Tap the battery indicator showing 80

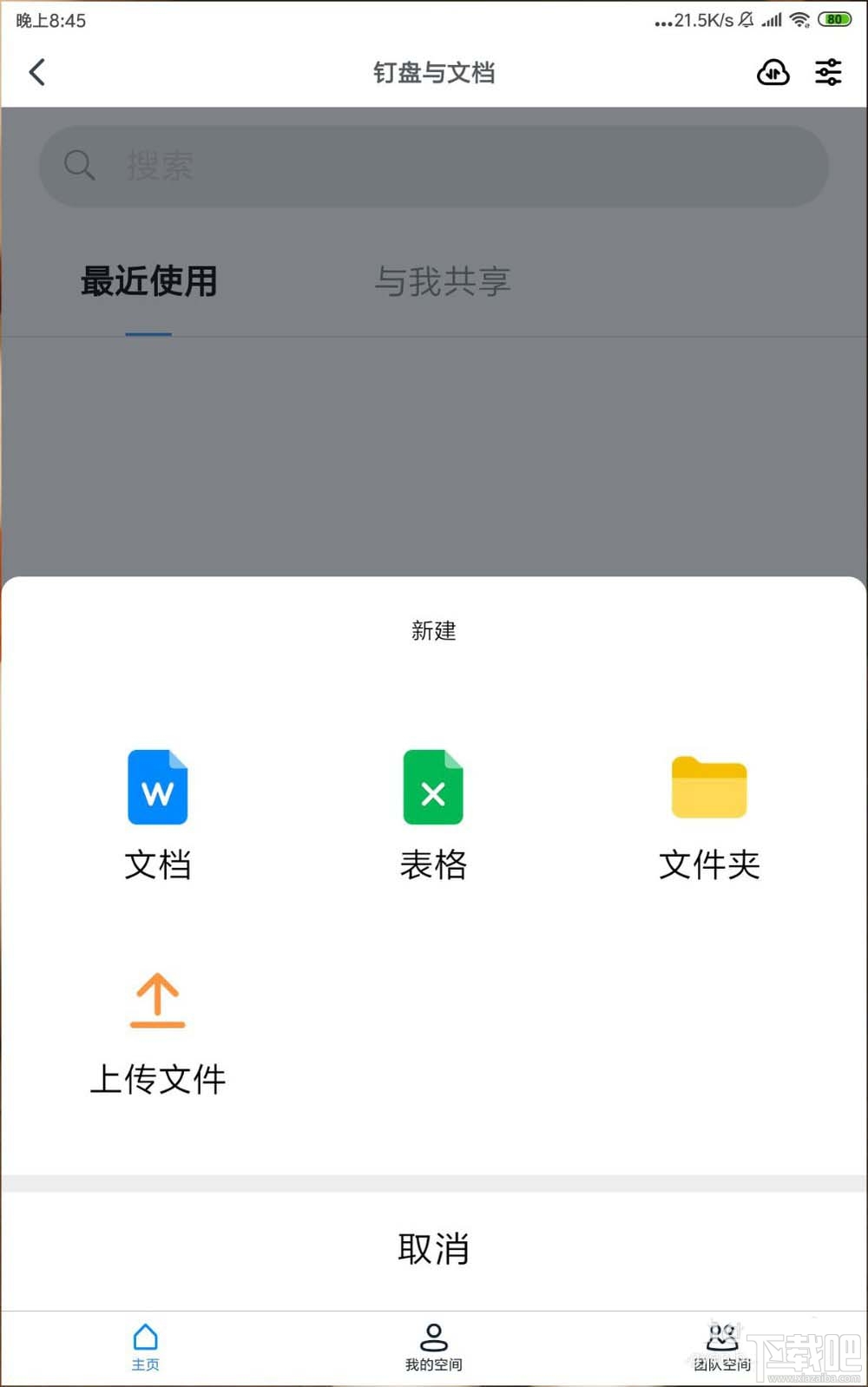click(833, 19)
